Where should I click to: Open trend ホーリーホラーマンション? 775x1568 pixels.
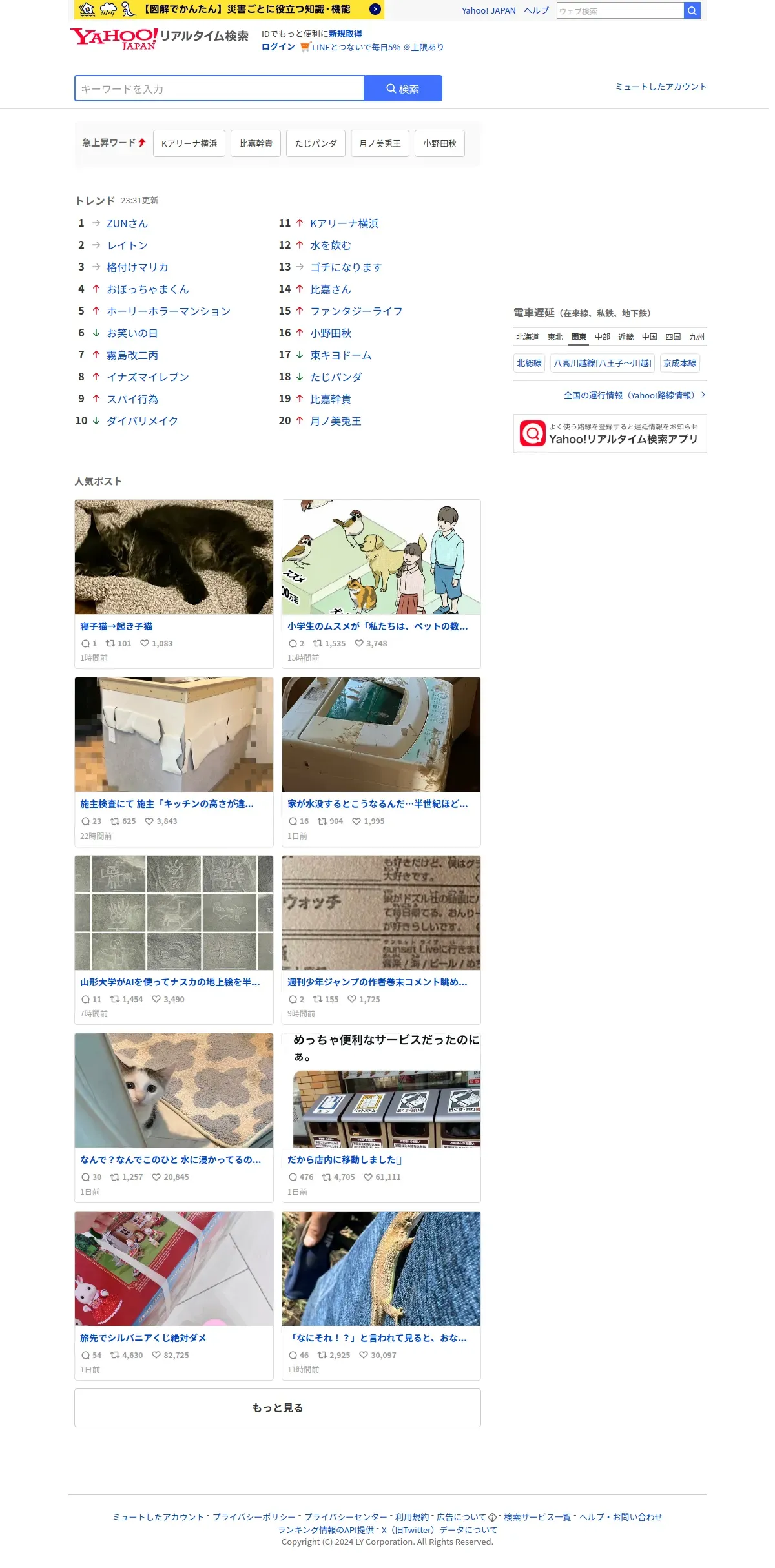[169, 311]
